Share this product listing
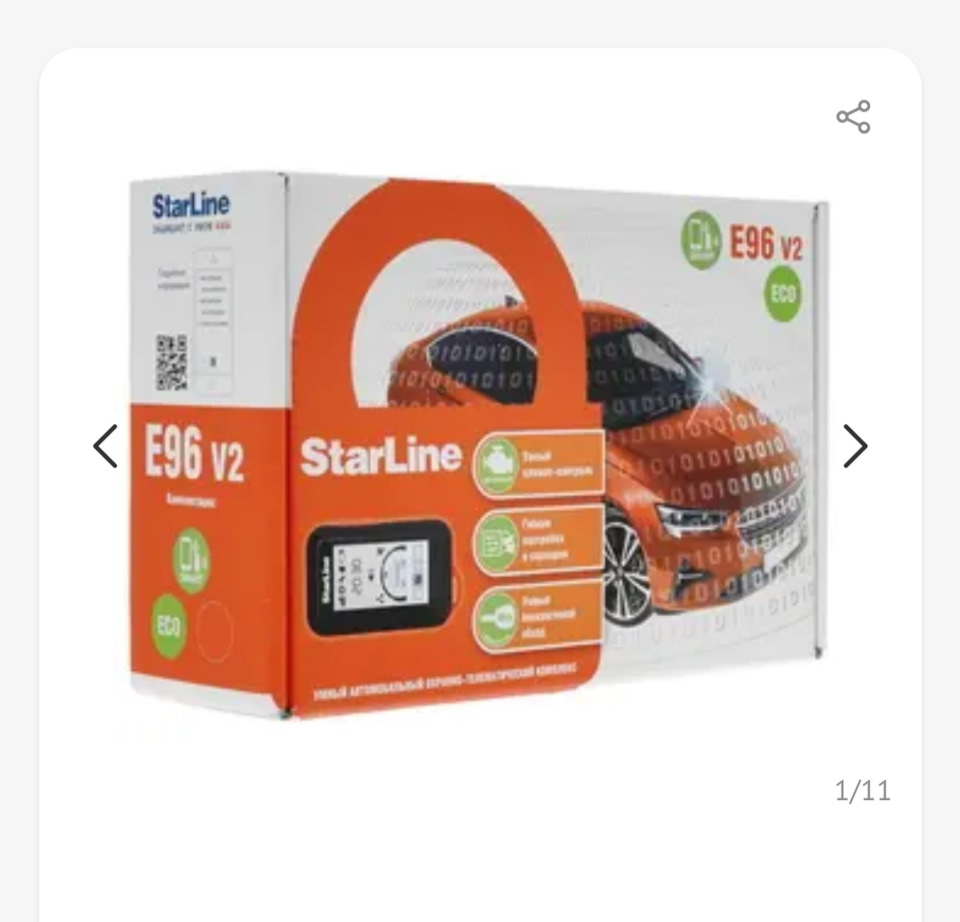 853,117
